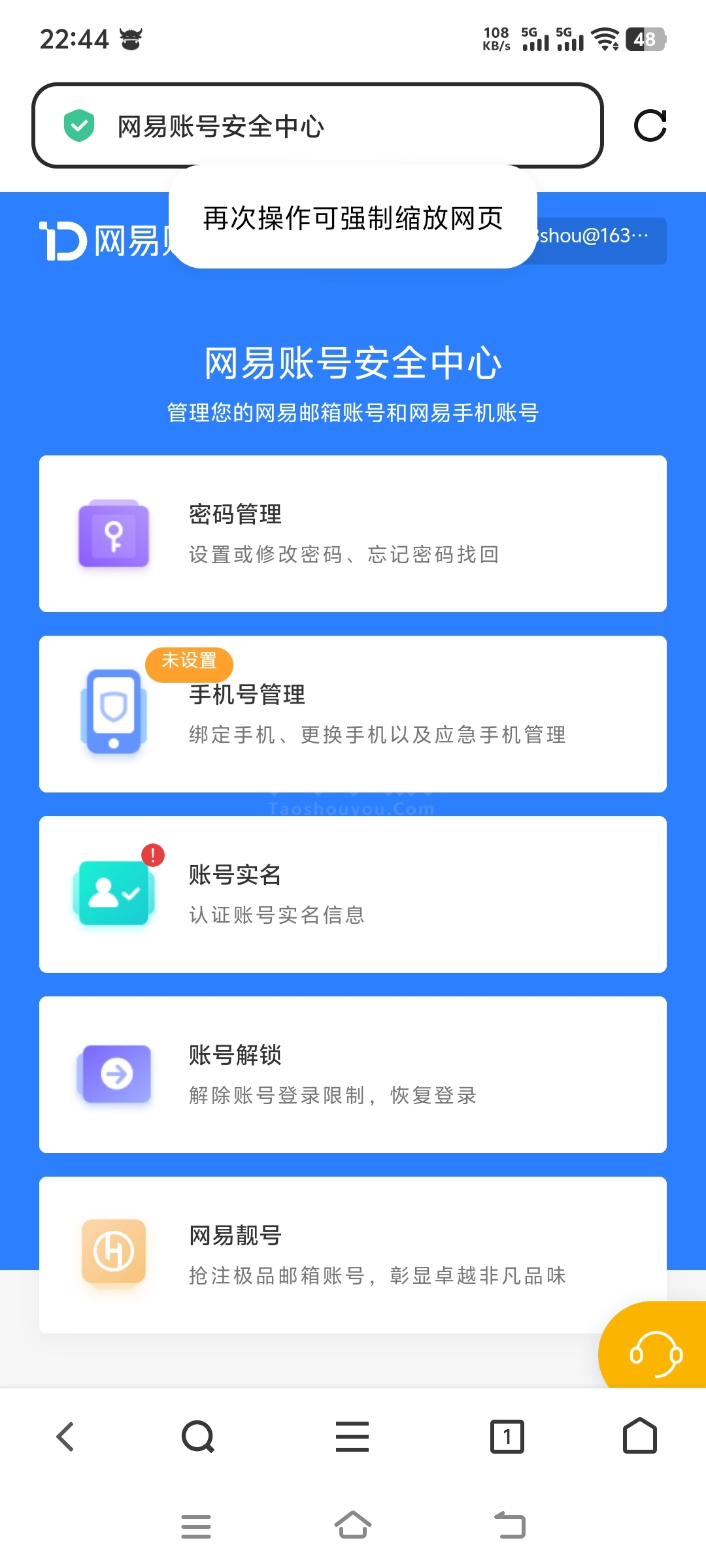The image size is (706, 1568).
Task: Open 账号解锁 account unlock card
Action: [x=353, y=1075]
